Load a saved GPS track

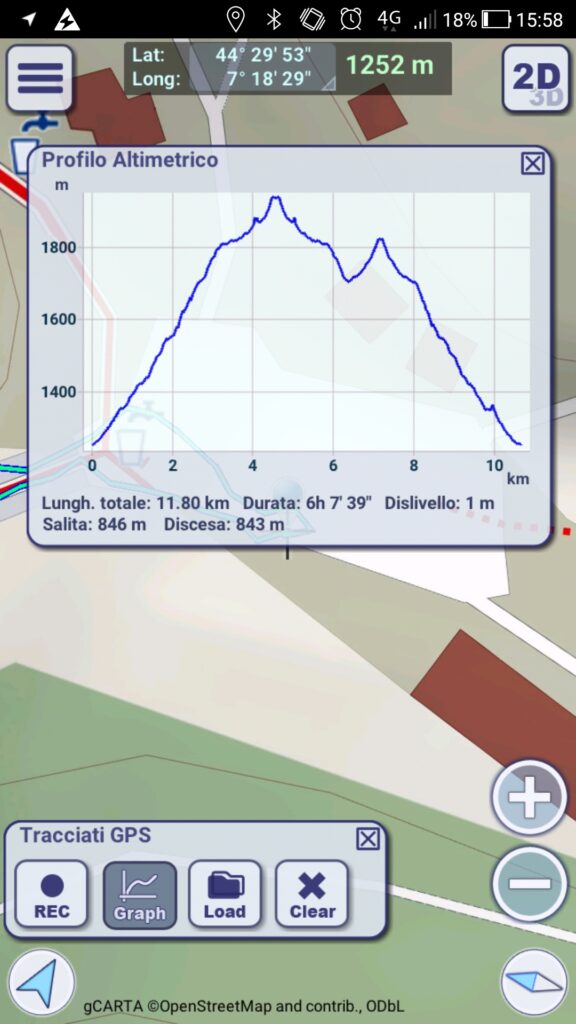[x=225, y=893]
